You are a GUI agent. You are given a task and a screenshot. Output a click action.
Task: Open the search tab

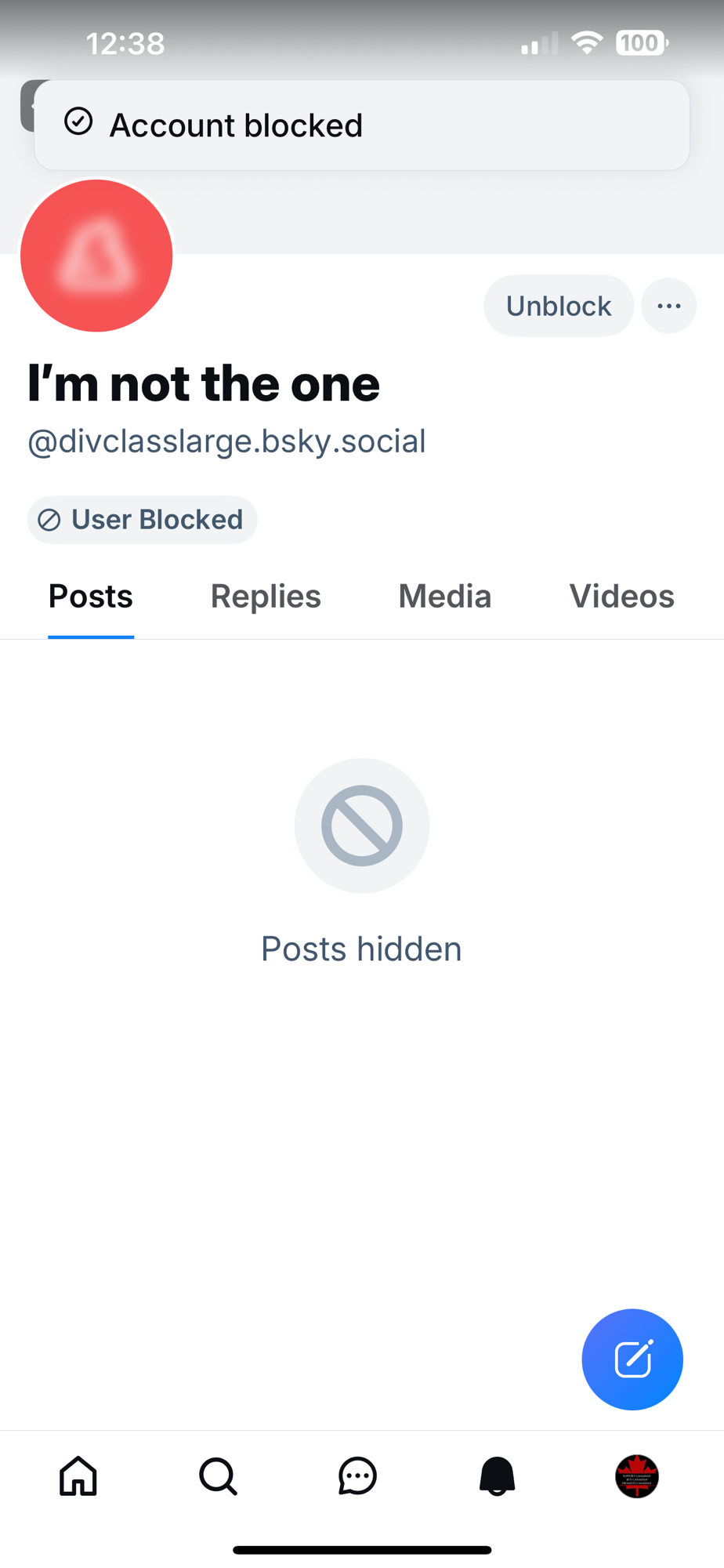[x=218, y=1476]
